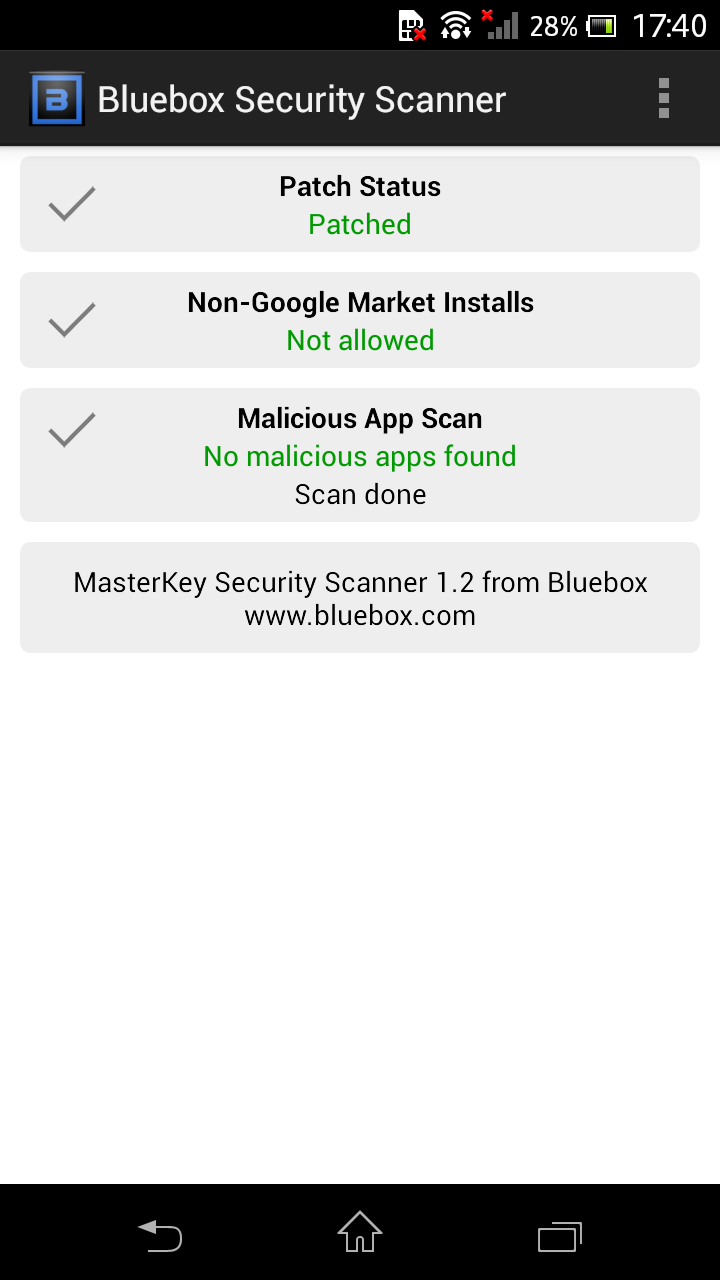Go to the home screen
Screen dimensions: 720x1280
pos(360,1234)
